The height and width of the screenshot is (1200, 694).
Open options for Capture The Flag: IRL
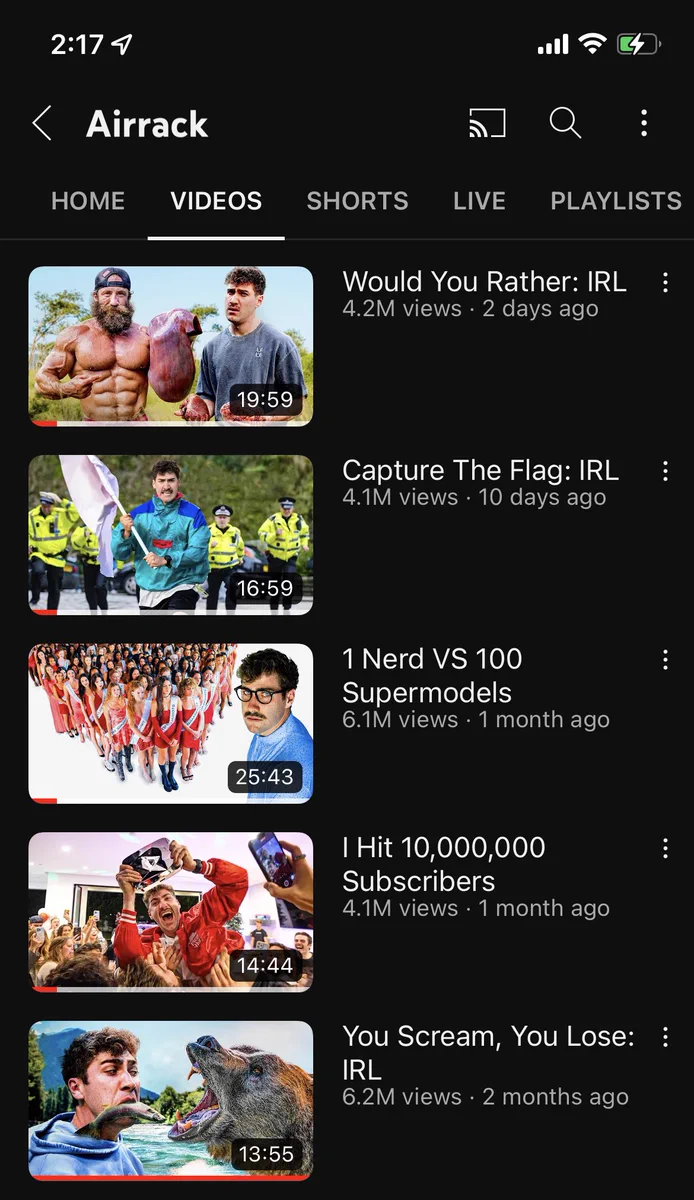click(x=665, y=472)
